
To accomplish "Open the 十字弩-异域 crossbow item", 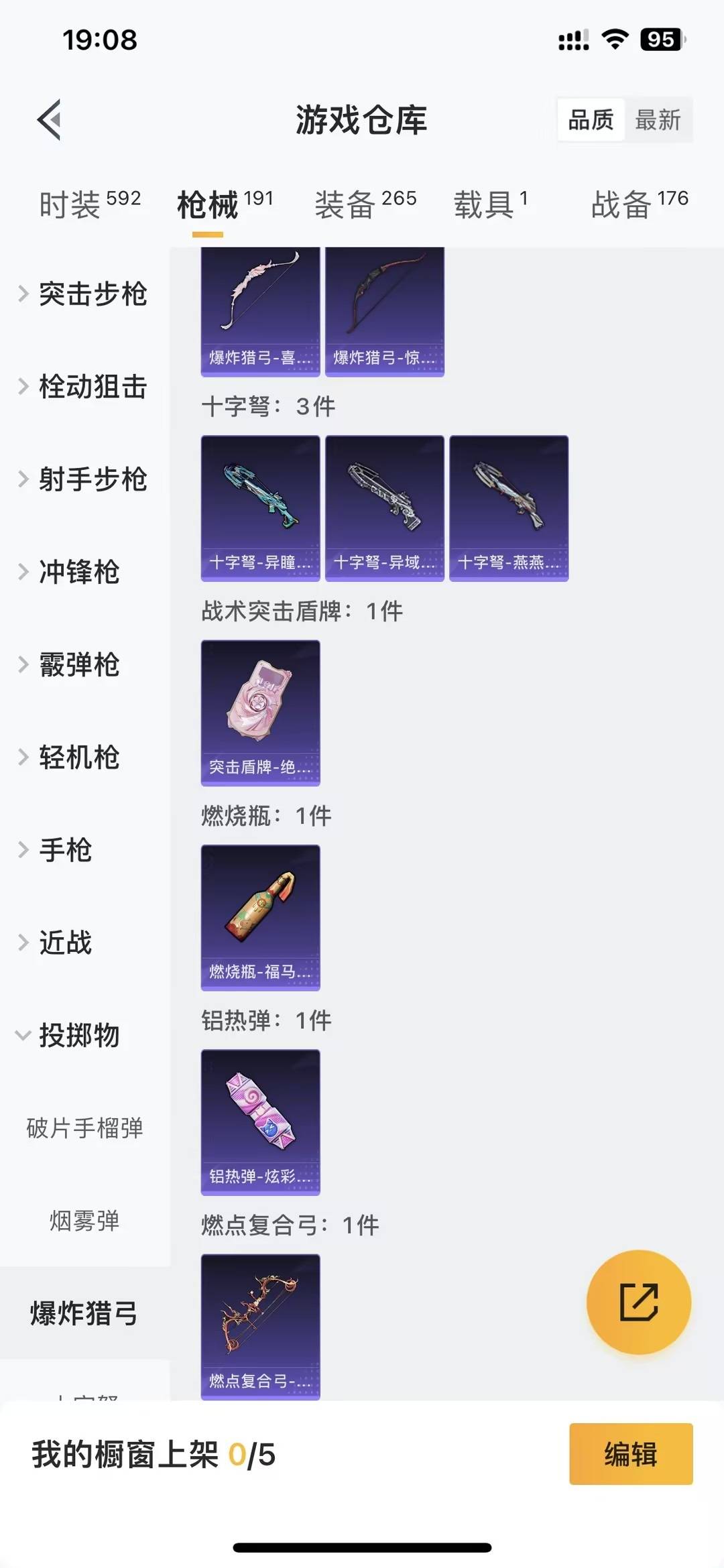I will [x=385, y=508].
